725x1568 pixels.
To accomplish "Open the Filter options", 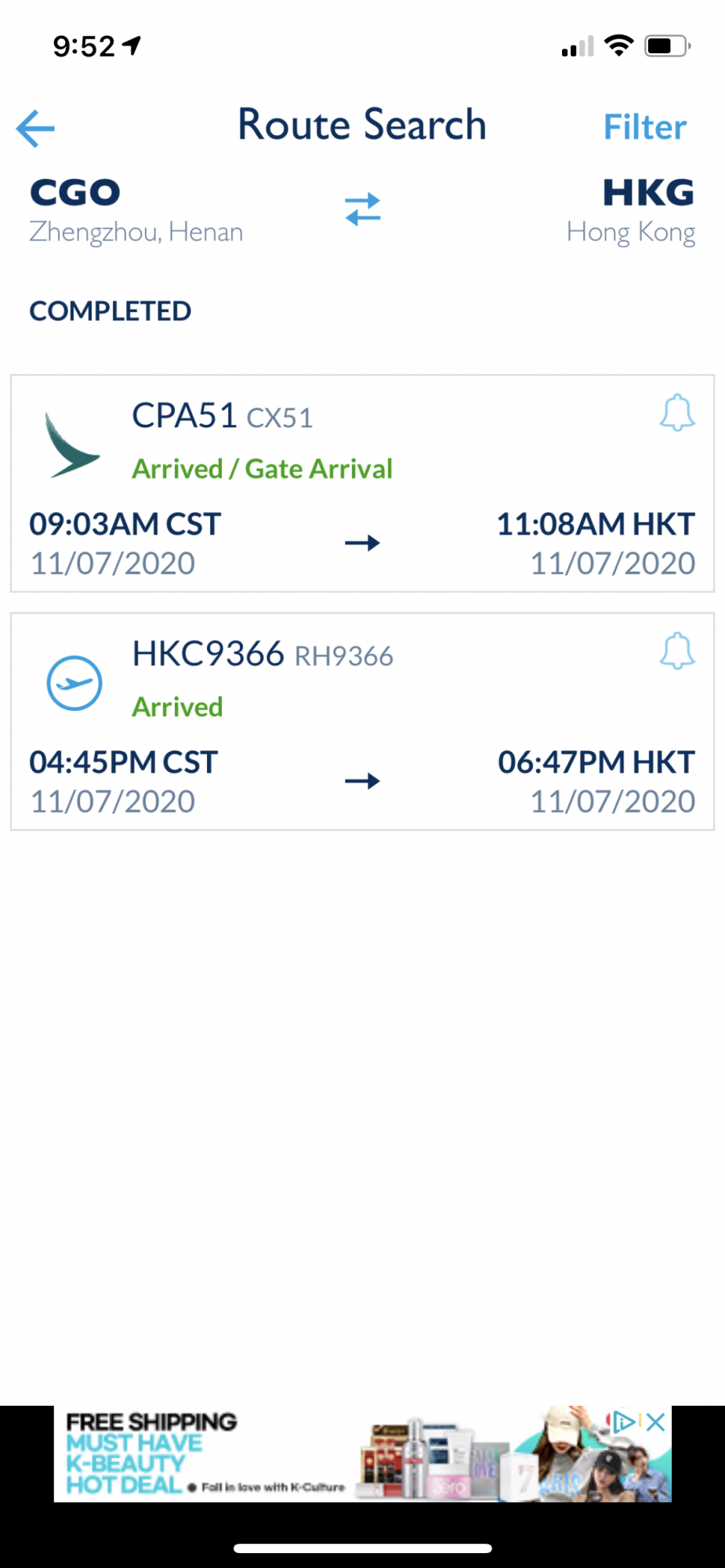I will point(644,127).
